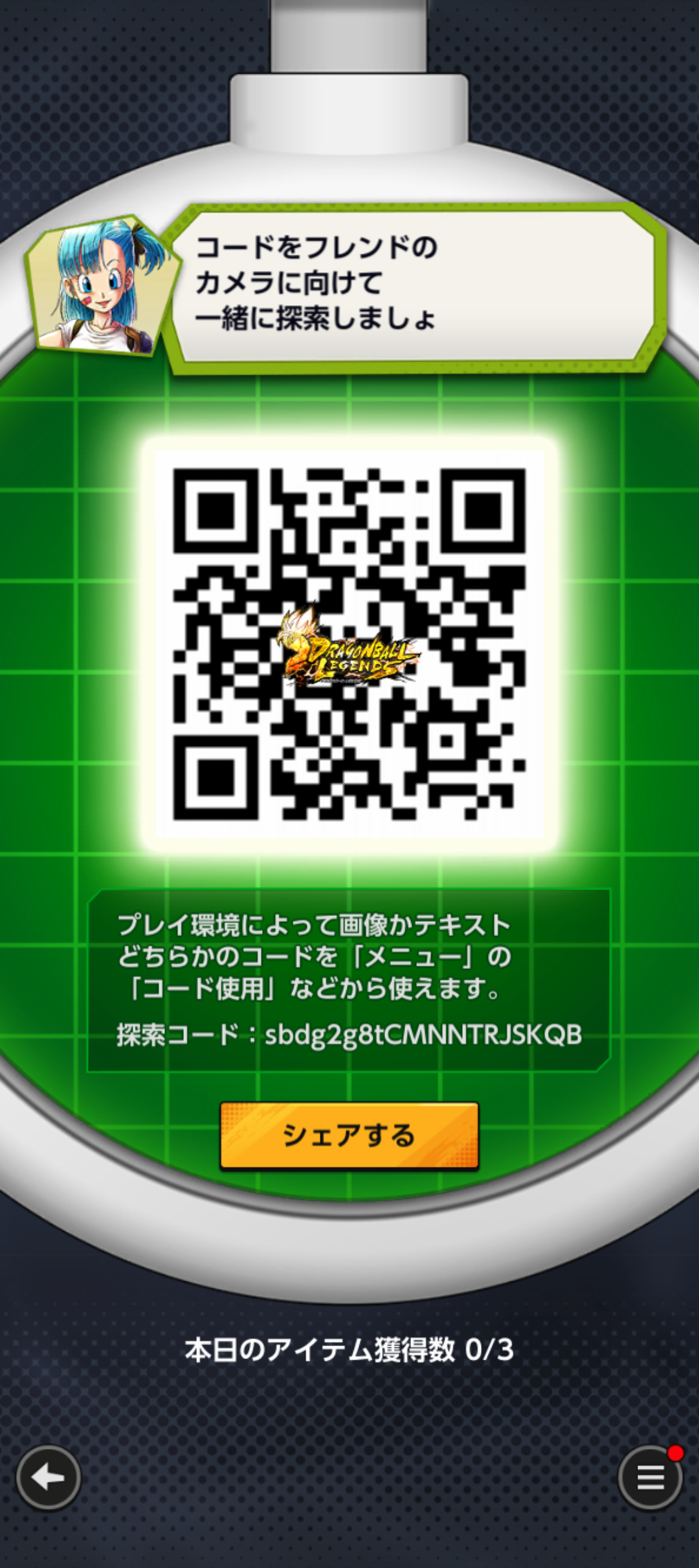This screenshot has height=1568, width=699.
Task: Open the hamburger menu button
Action: click(650, 1477)
